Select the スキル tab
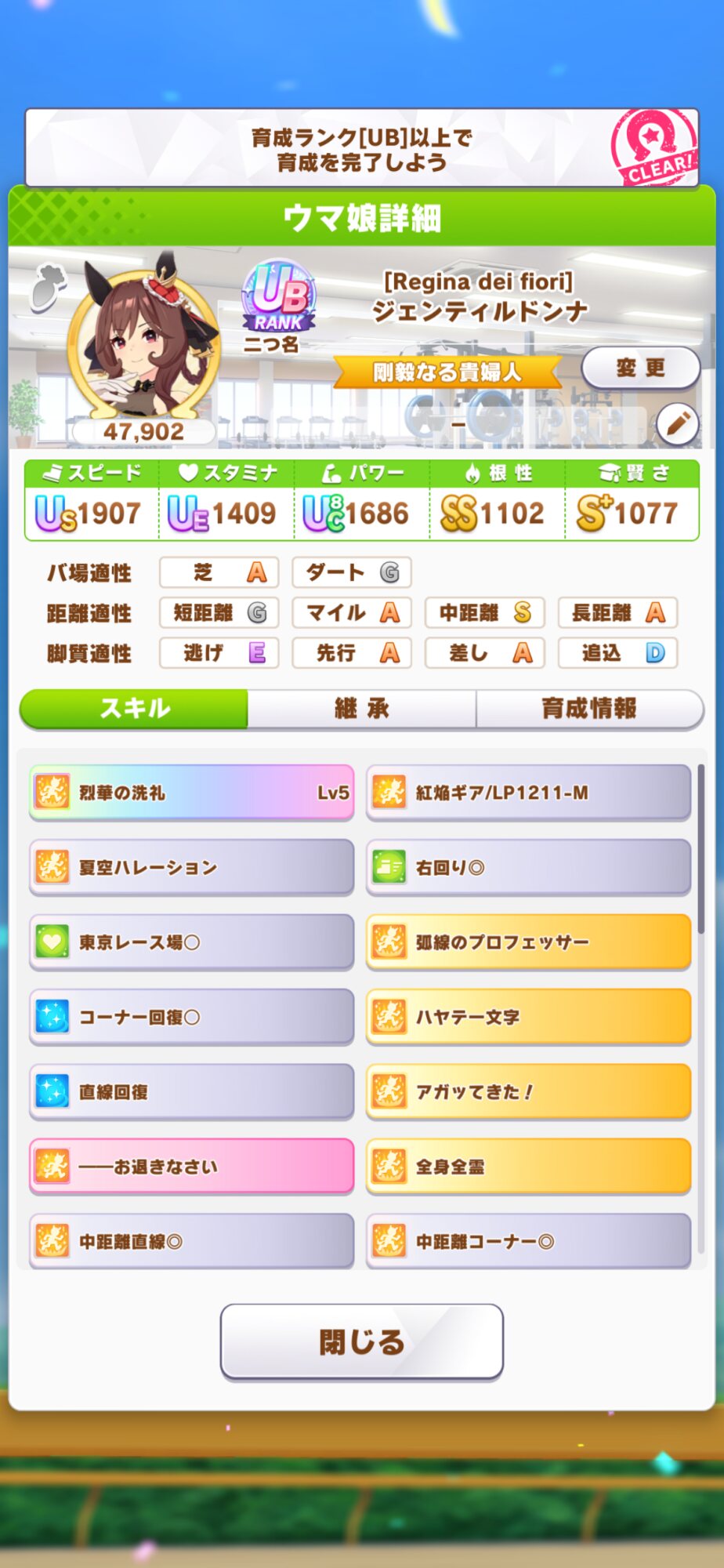 click(134, 709)
